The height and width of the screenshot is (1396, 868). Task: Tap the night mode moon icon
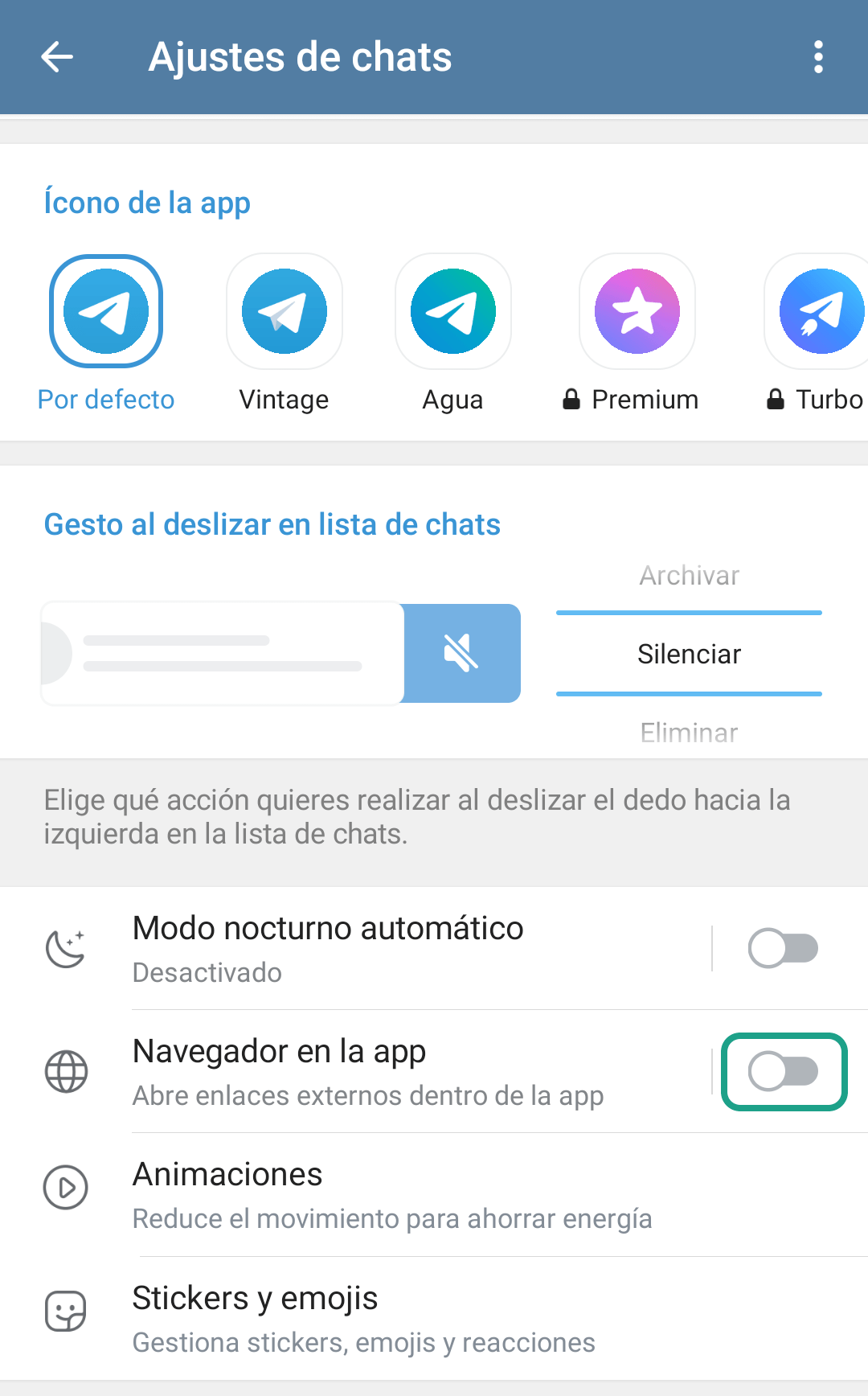(x=66, y=949)
